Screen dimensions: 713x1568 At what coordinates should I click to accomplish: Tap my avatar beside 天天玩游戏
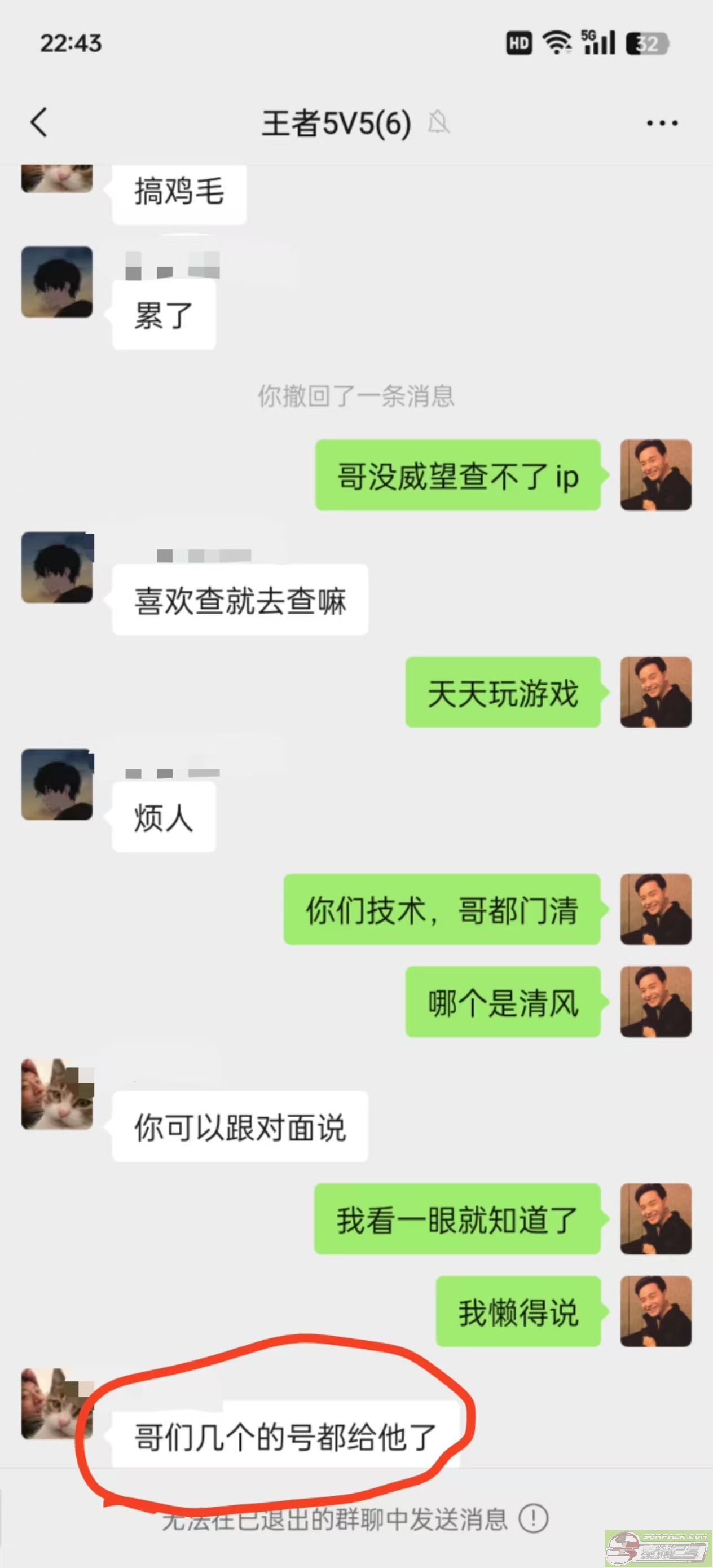[x=655, y=691]
